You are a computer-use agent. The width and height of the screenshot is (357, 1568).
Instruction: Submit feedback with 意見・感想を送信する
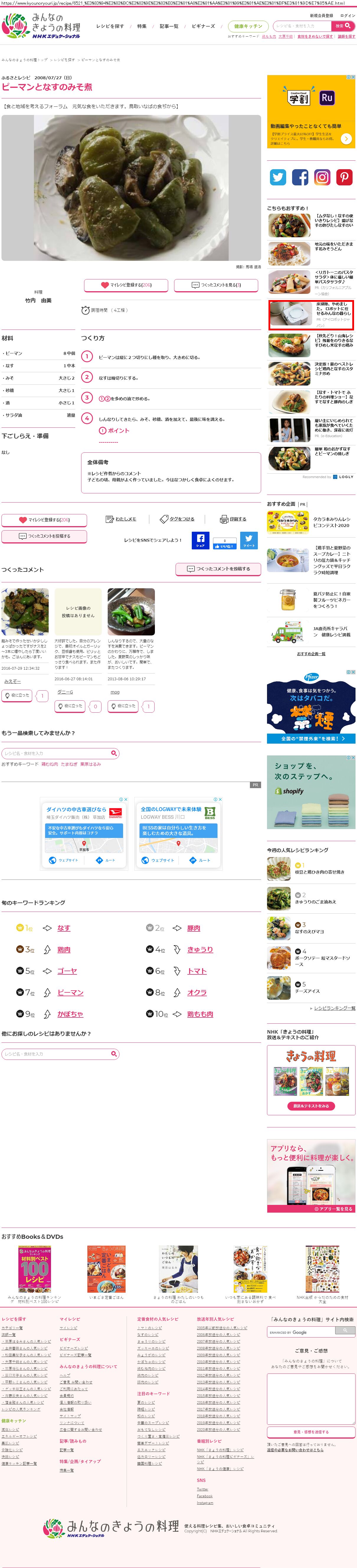coord(311,1432)
